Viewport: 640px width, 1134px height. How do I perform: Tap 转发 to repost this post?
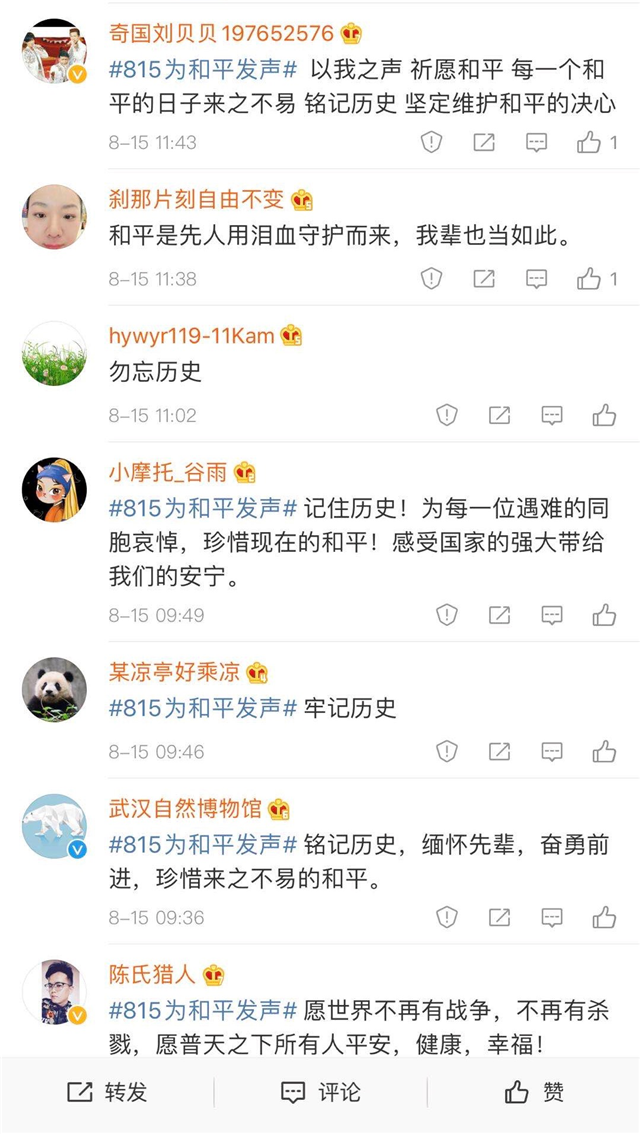[107, 1092]
